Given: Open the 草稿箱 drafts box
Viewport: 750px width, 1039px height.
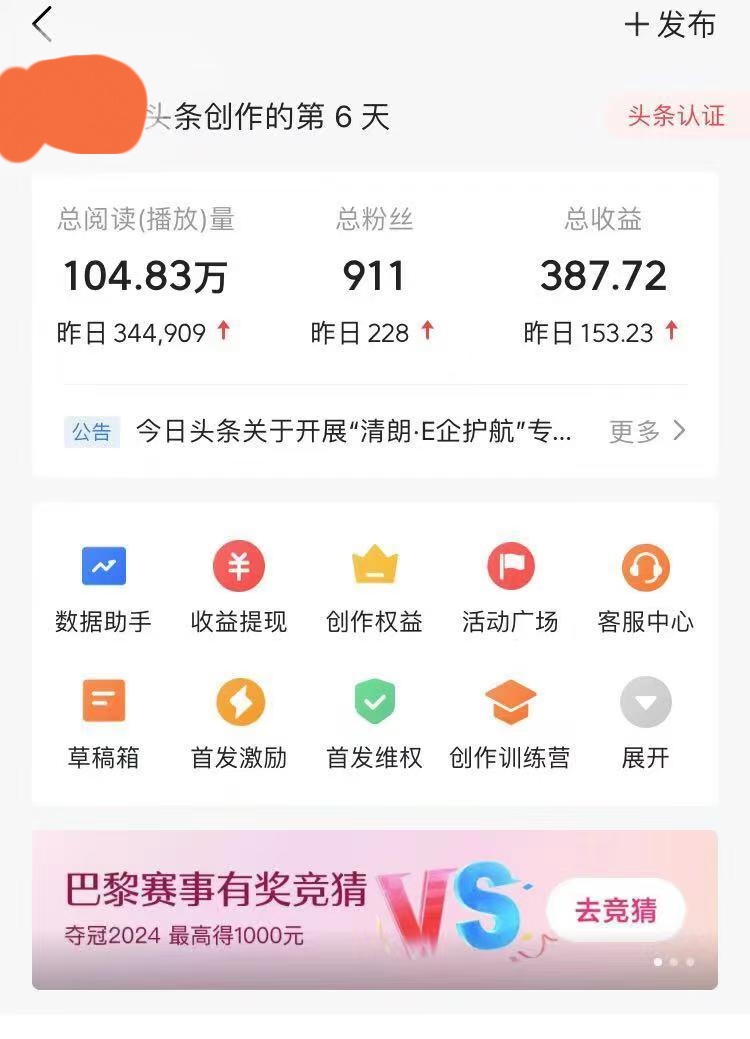Looking at the screenshot, I should (x=103, y=723).
